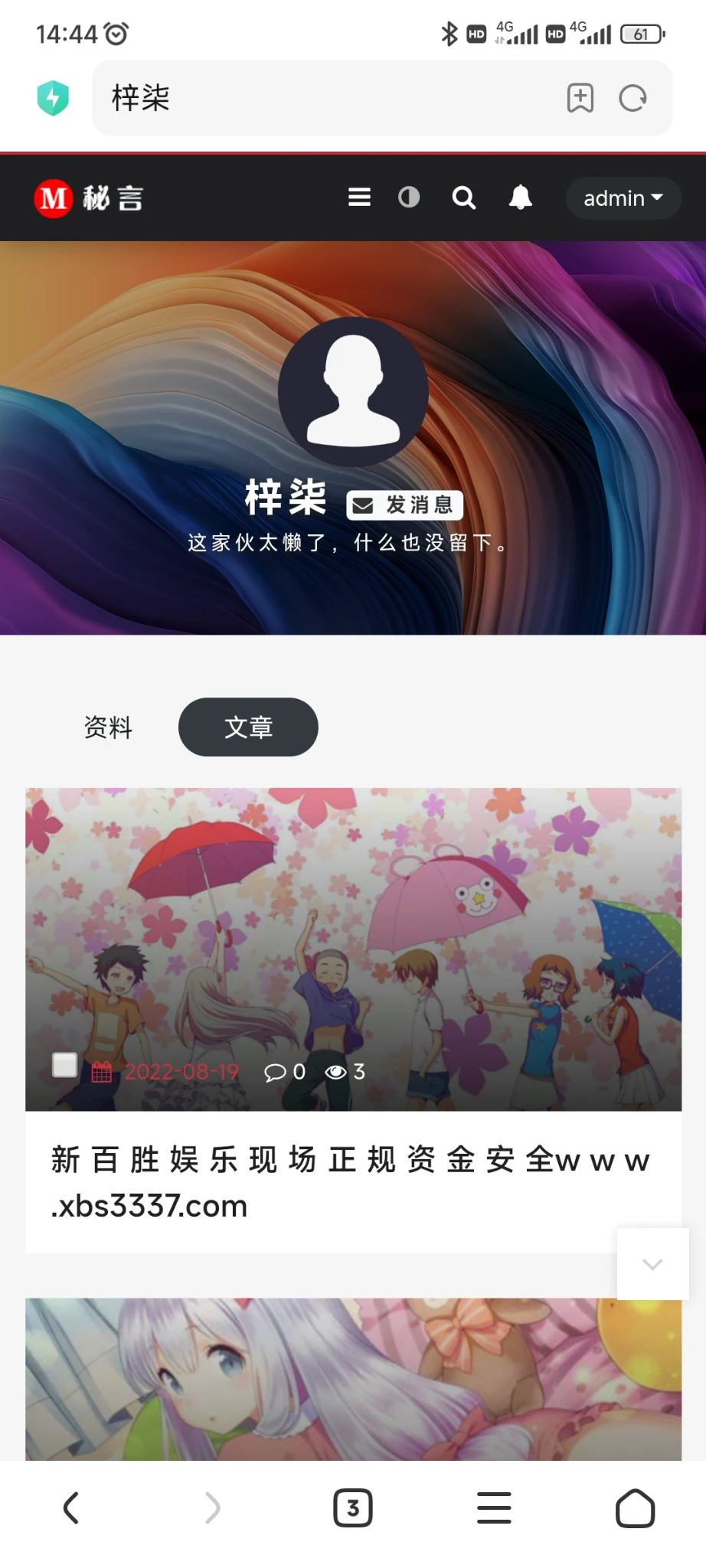Viewport: 706px width, 1568px height.
Task: Switch to the 资料 tab
Action: tap(108, 727)
